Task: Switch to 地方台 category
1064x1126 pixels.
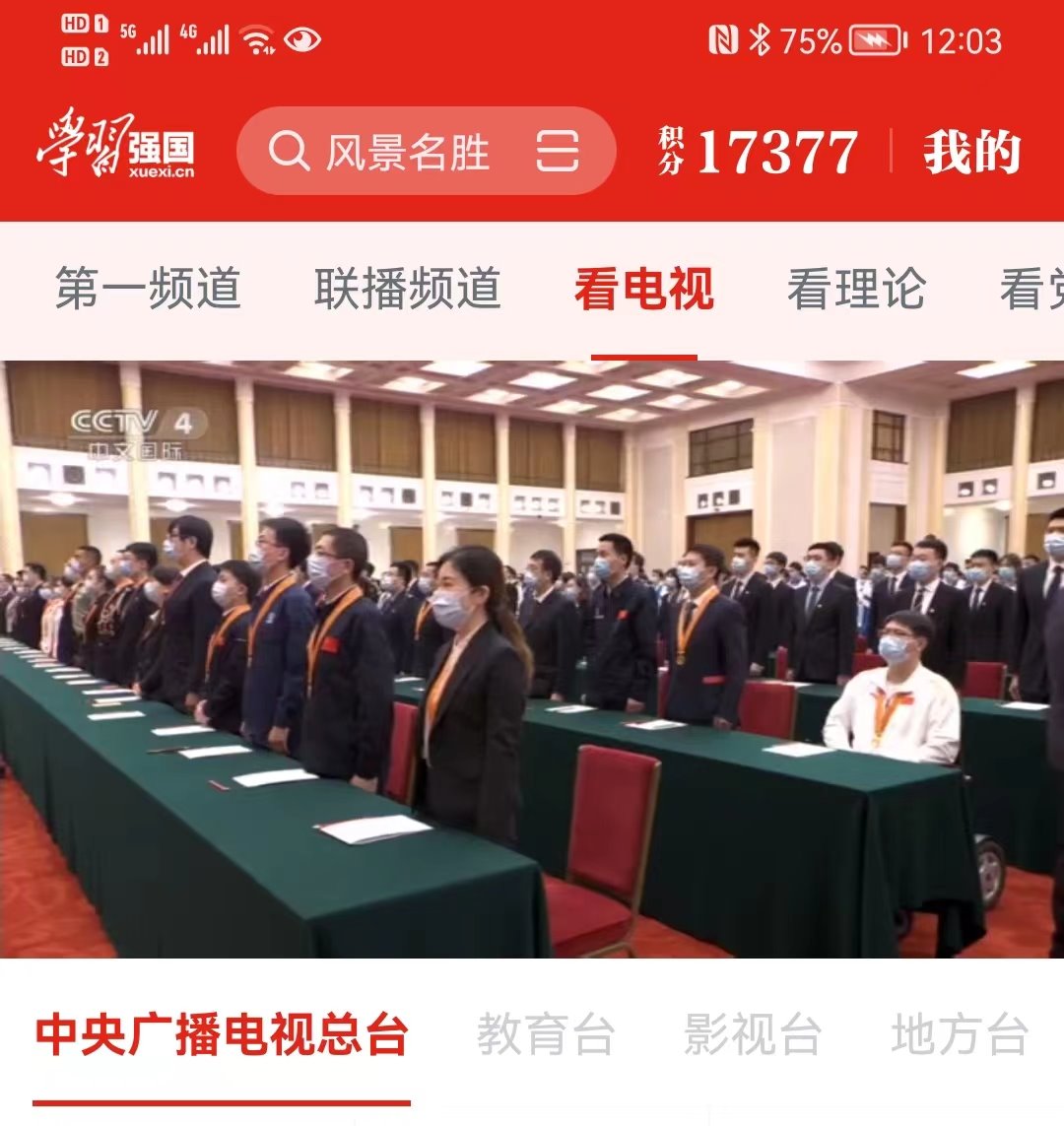Action: coord(960,1035)
